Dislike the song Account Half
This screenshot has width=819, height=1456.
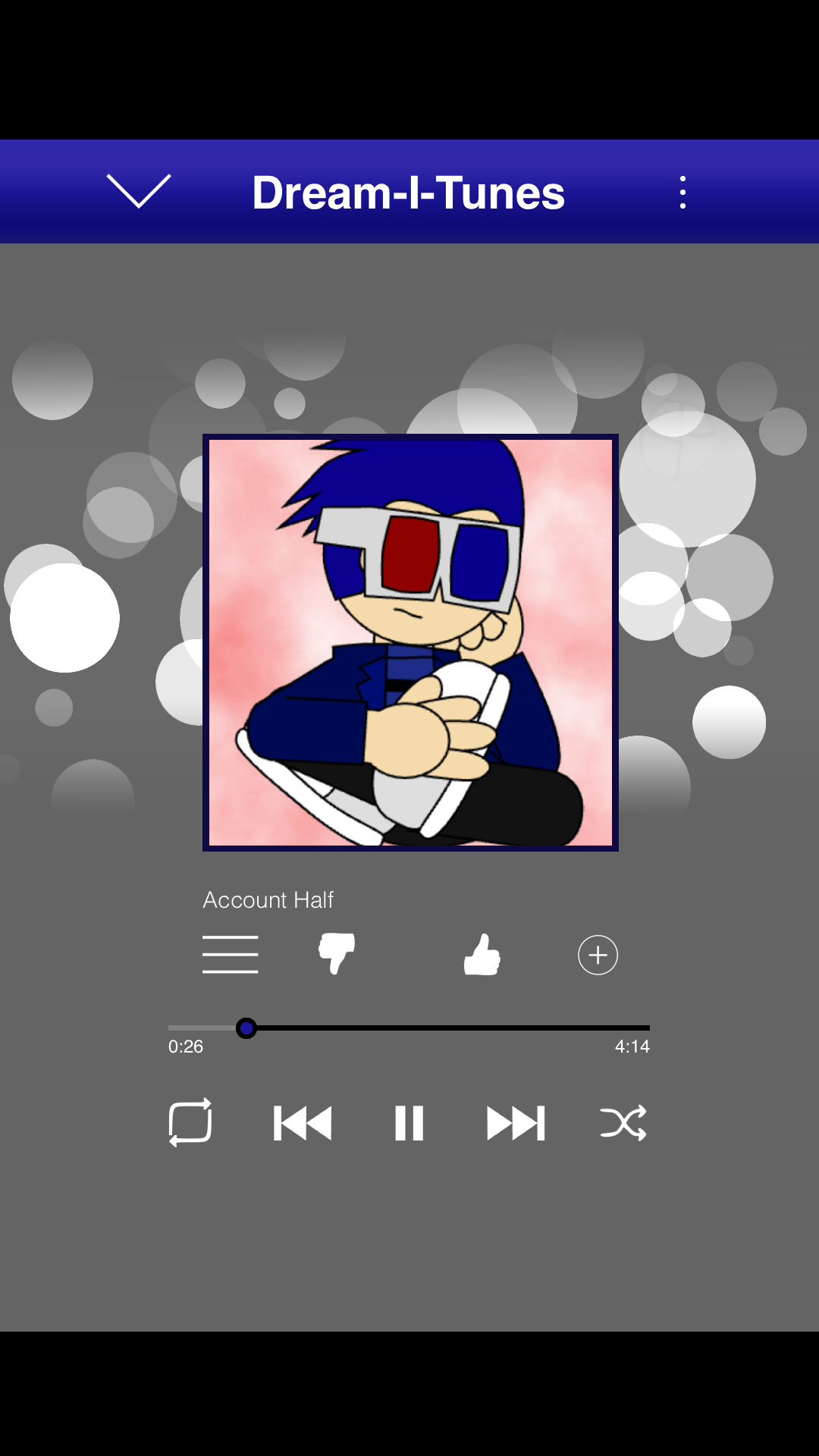[337, 952]
